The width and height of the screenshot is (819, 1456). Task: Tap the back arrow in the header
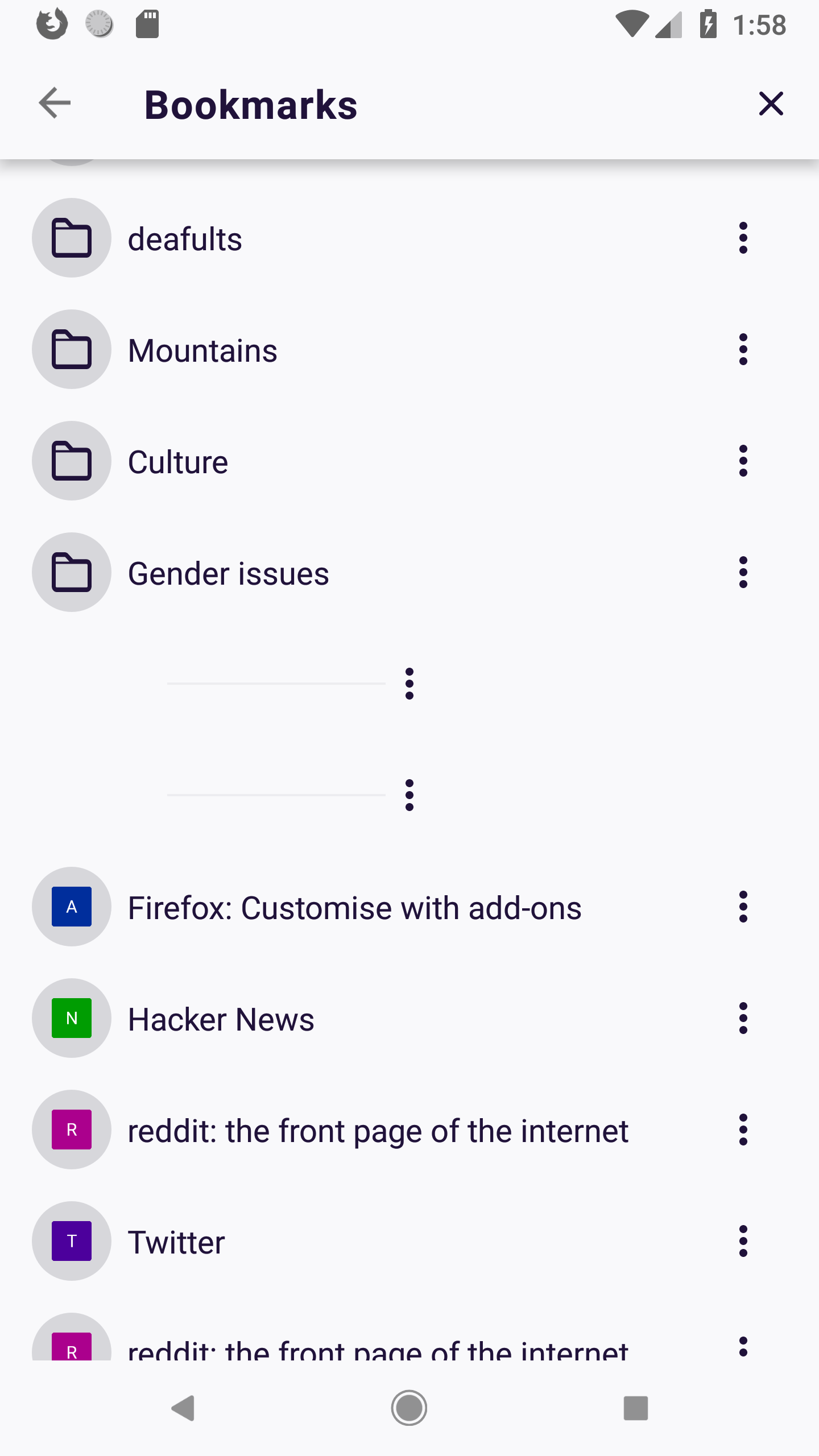(x=55, y=103)
